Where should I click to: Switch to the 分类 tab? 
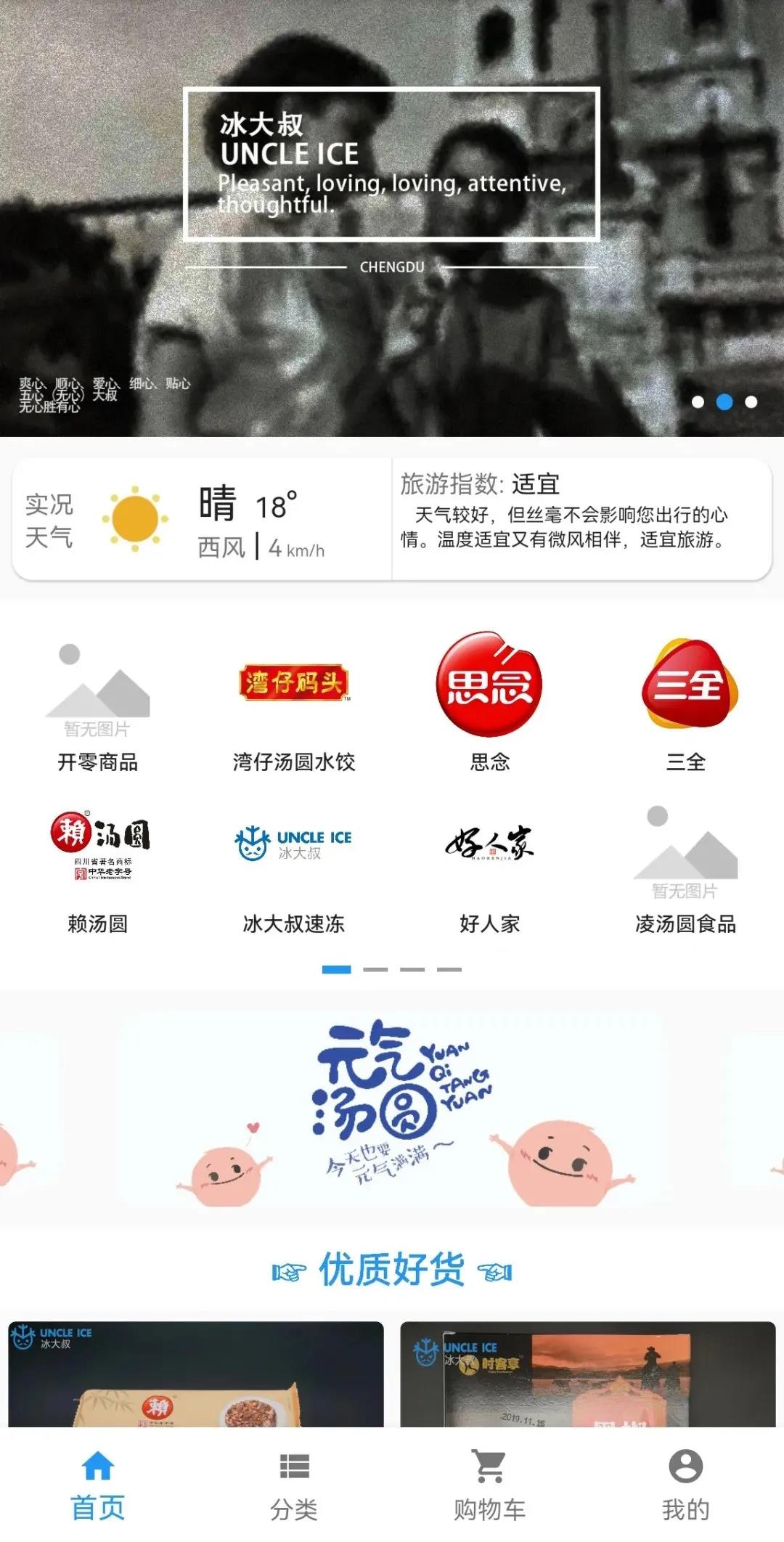[x=294, y=1485]
